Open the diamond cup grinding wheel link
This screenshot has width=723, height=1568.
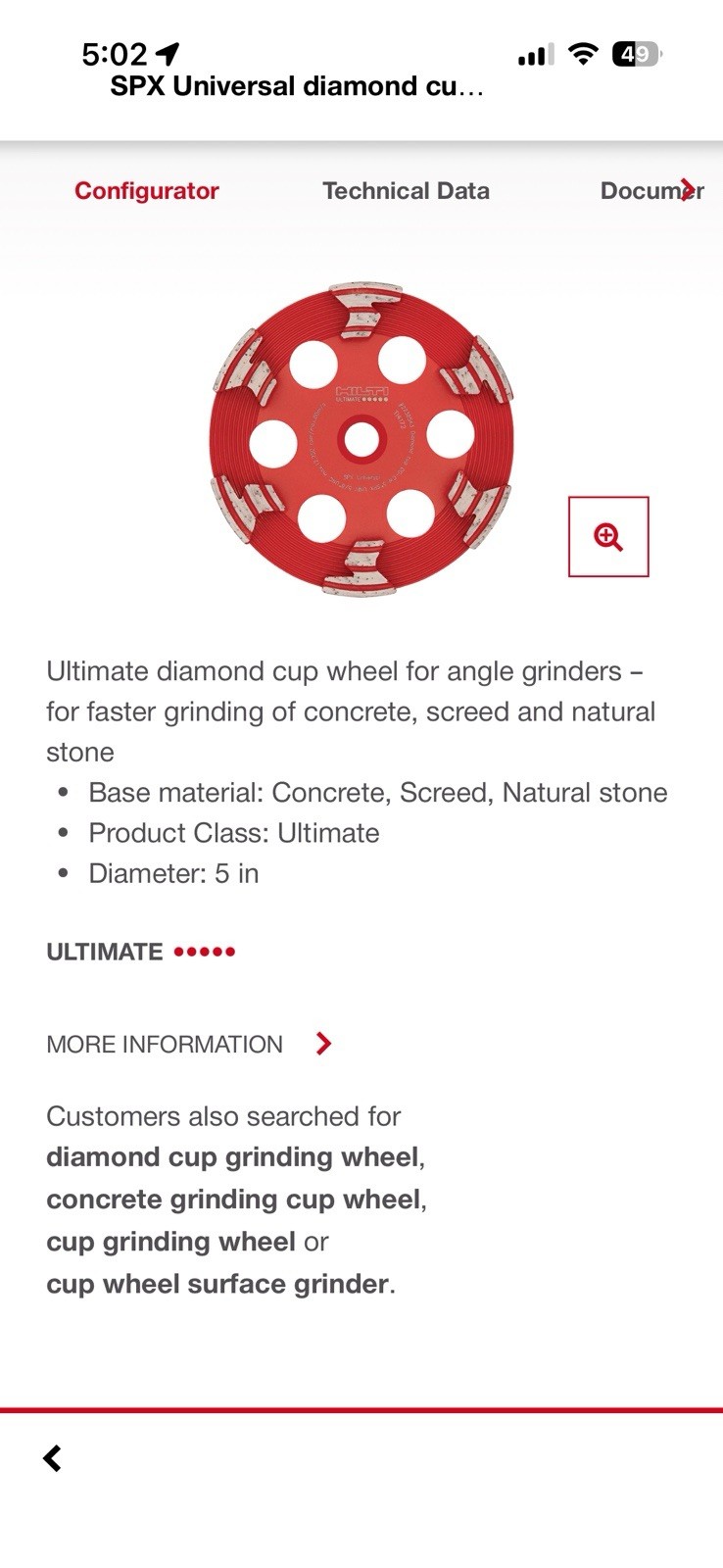(235, 1156)
